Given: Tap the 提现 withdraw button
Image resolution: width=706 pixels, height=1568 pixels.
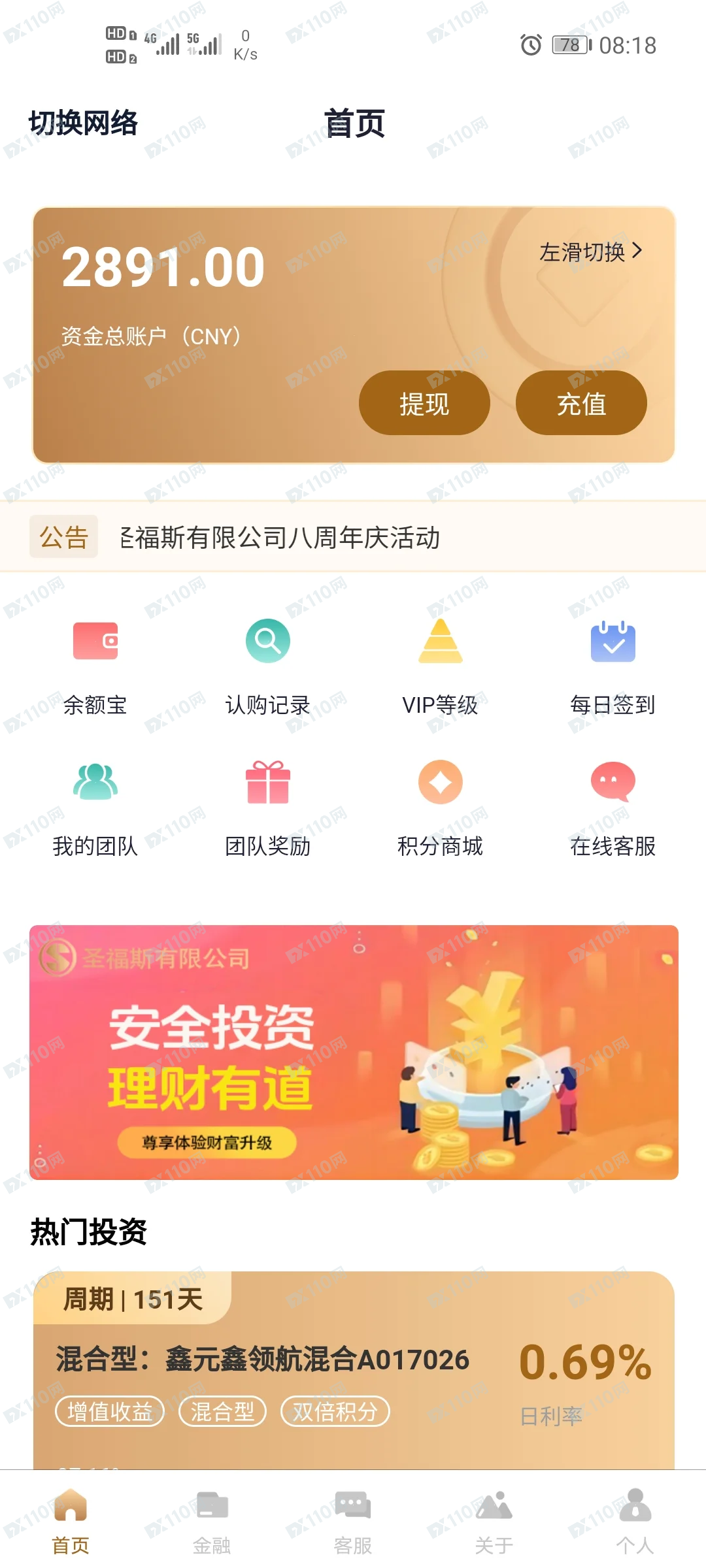Looking at the screenshot, I should (x=424, y=403).
